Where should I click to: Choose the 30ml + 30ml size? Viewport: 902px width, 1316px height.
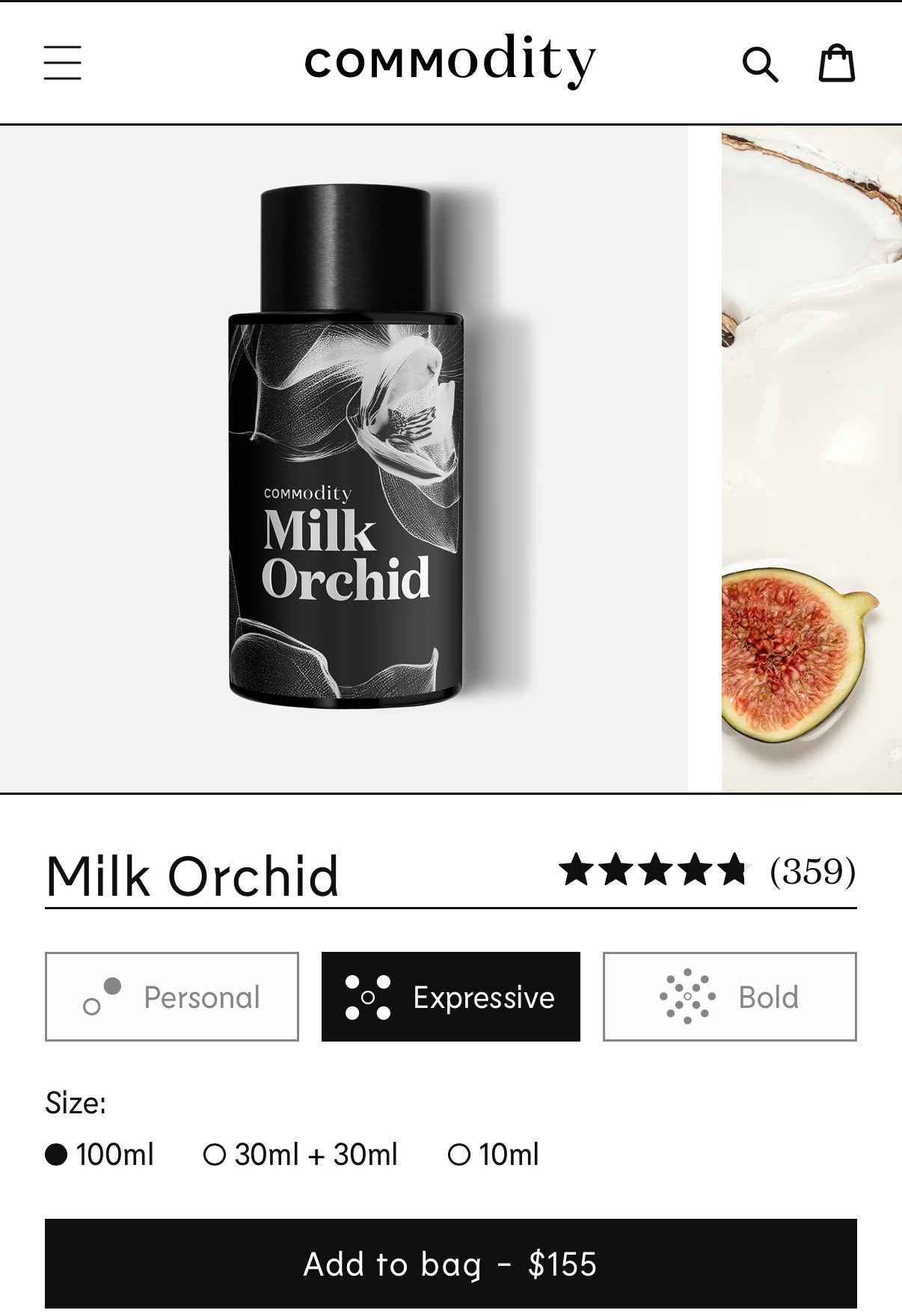point(301,1154)
